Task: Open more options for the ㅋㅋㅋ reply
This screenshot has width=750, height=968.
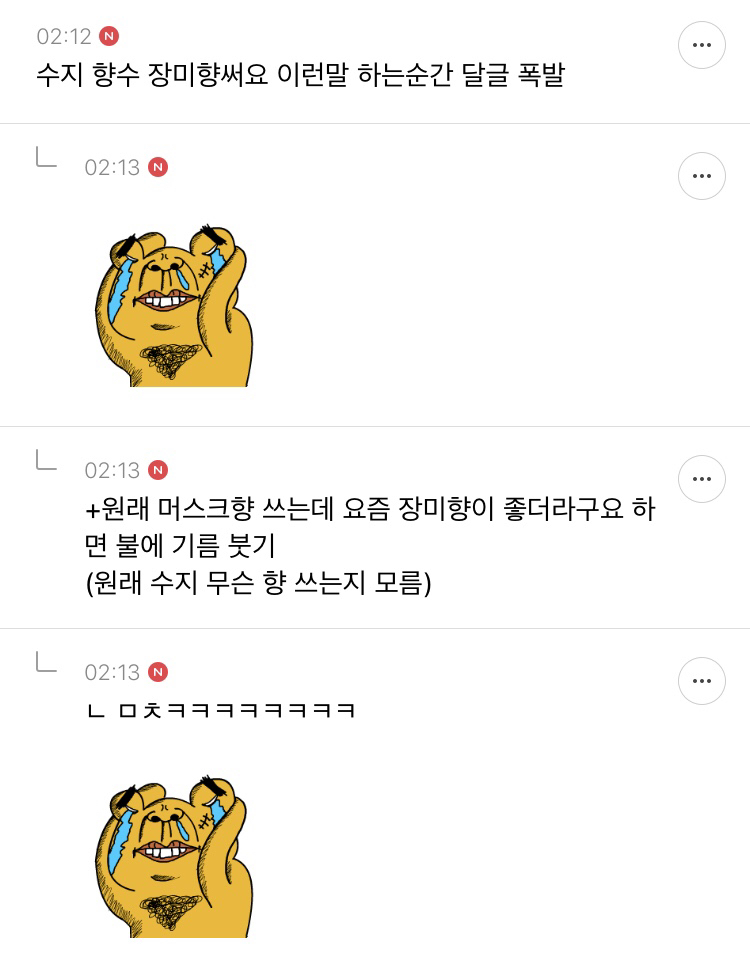Action: (701, 681)
